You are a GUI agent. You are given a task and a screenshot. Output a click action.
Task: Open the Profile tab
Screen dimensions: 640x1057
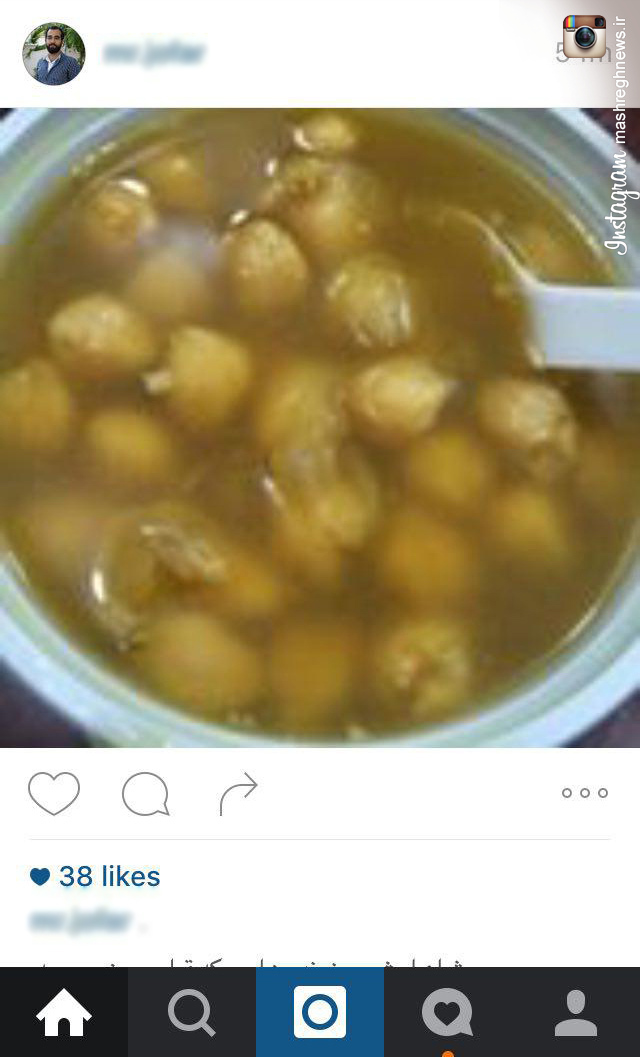click(576, 1012)
